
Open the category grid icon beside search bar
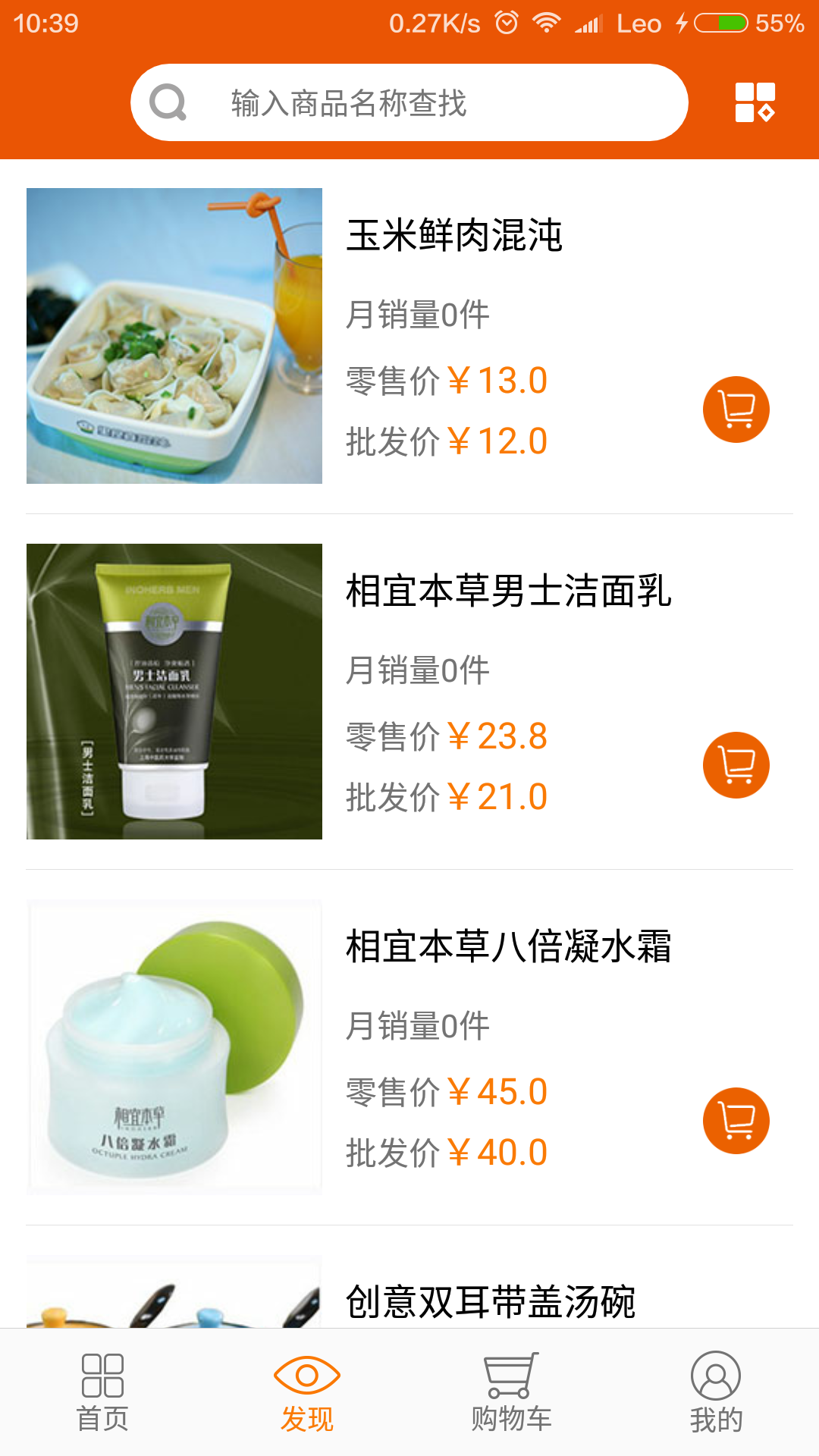coord(754,102)
